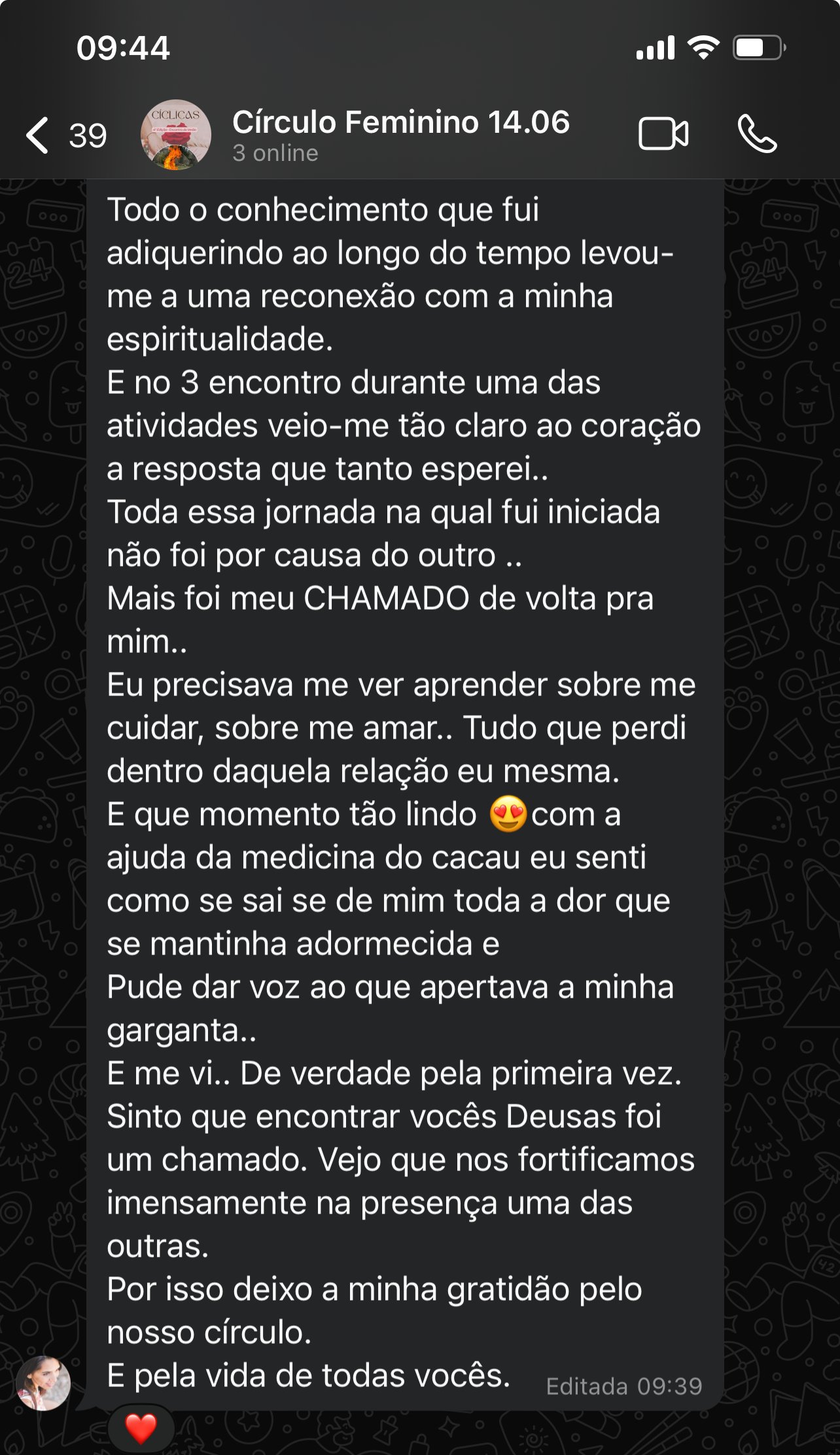View the sender's profile photo

point(43,1382)
